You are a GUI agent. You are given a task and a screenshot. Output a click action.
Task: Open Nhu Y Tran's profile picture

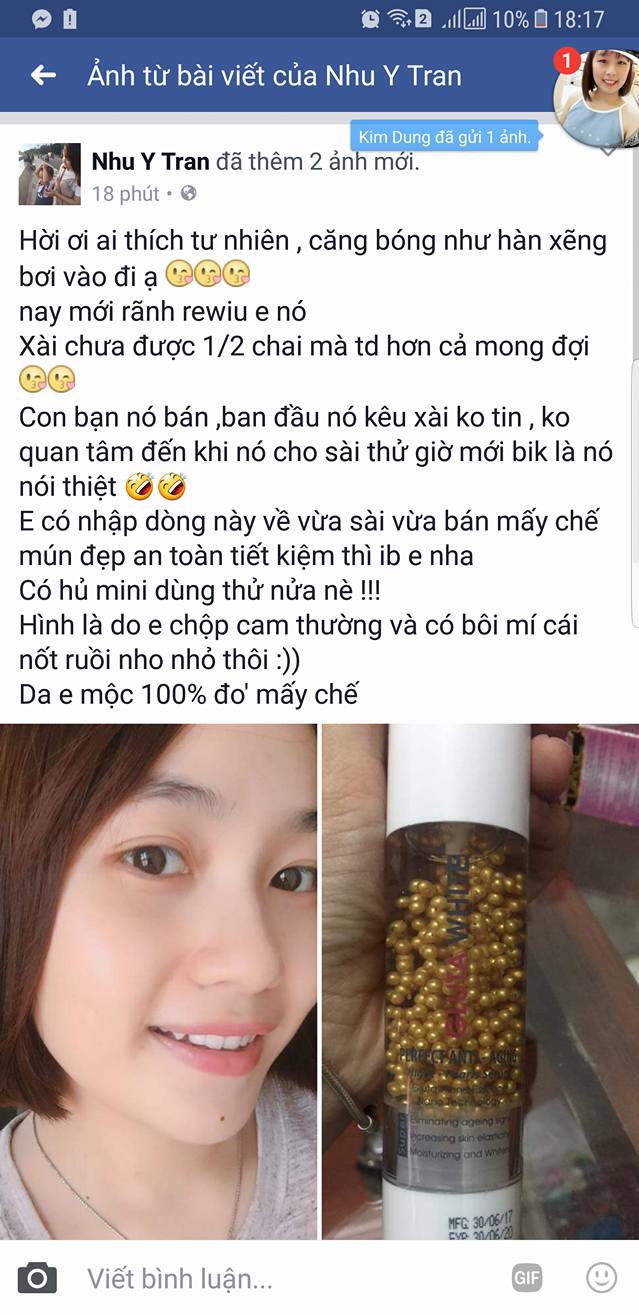coord(50,174)
